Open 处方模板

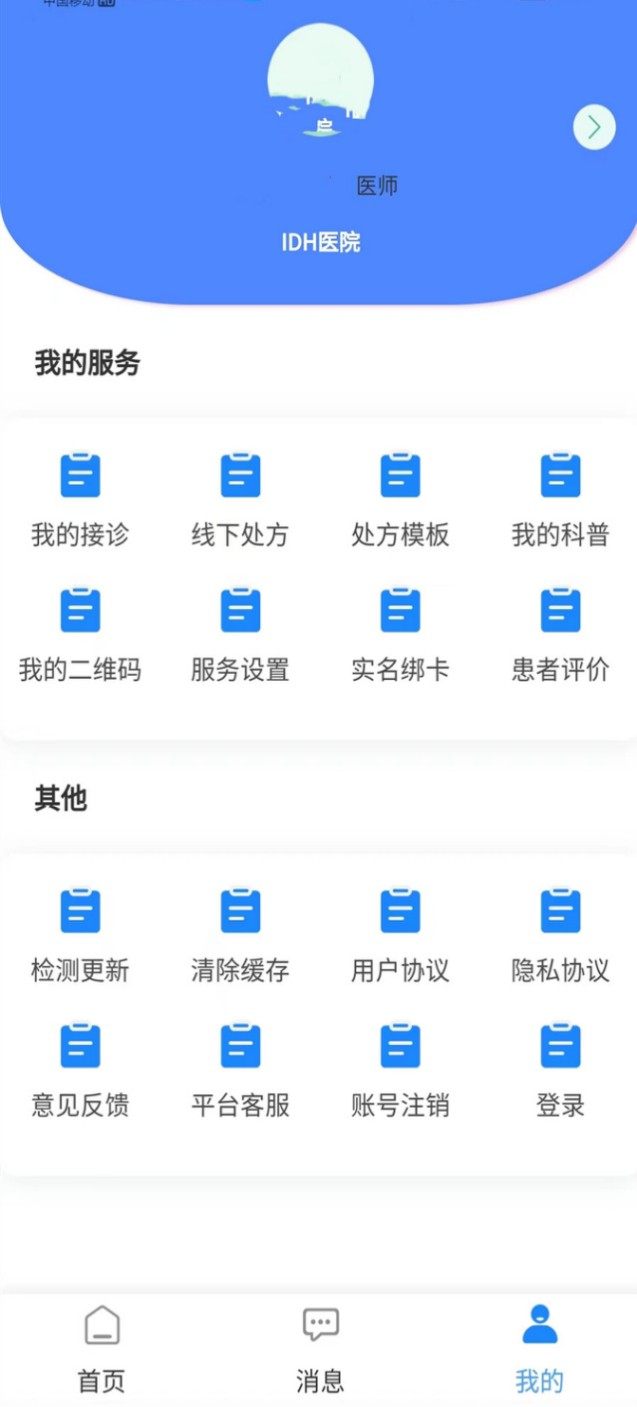(x=400, y=498)
